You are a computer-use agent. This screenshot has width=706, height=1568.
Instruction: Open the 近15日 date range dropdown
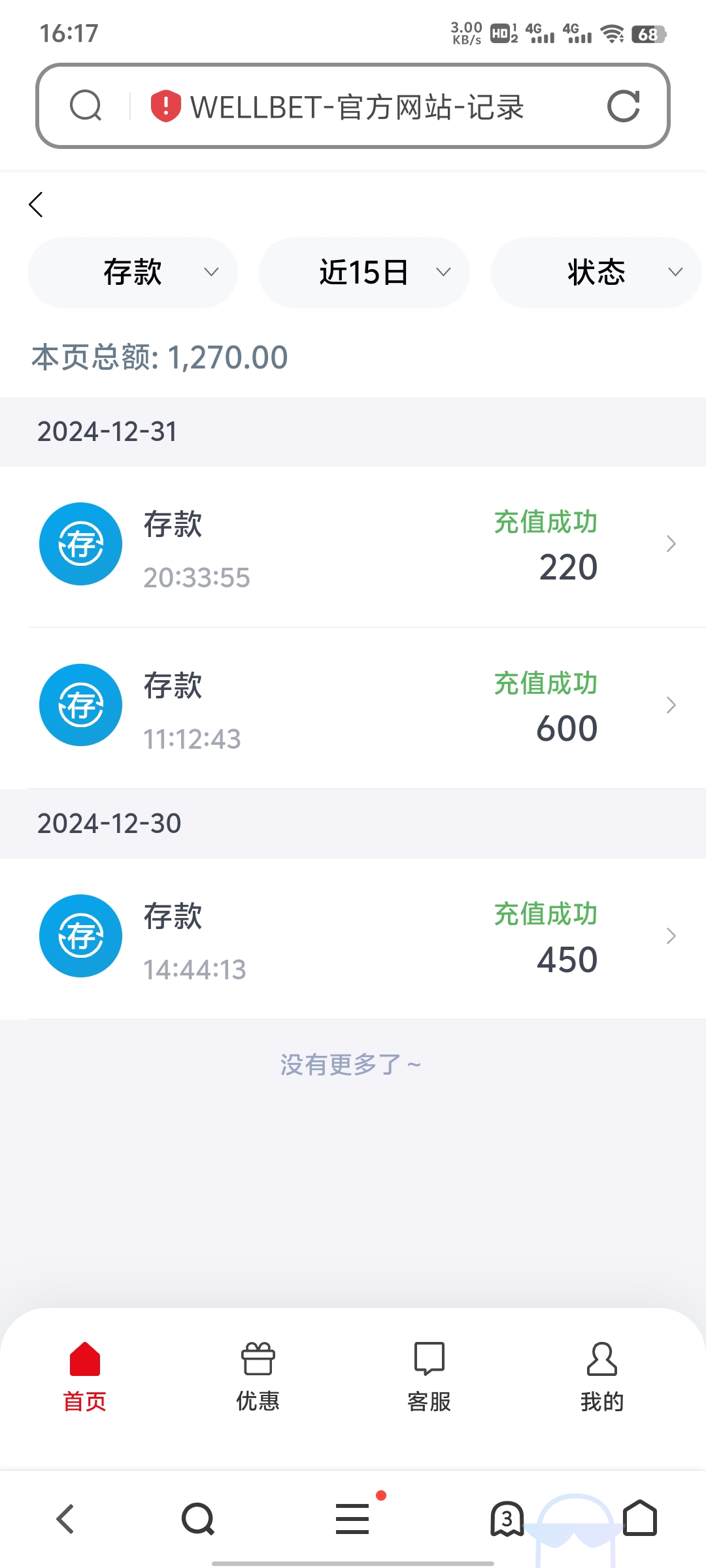[364, 272]
